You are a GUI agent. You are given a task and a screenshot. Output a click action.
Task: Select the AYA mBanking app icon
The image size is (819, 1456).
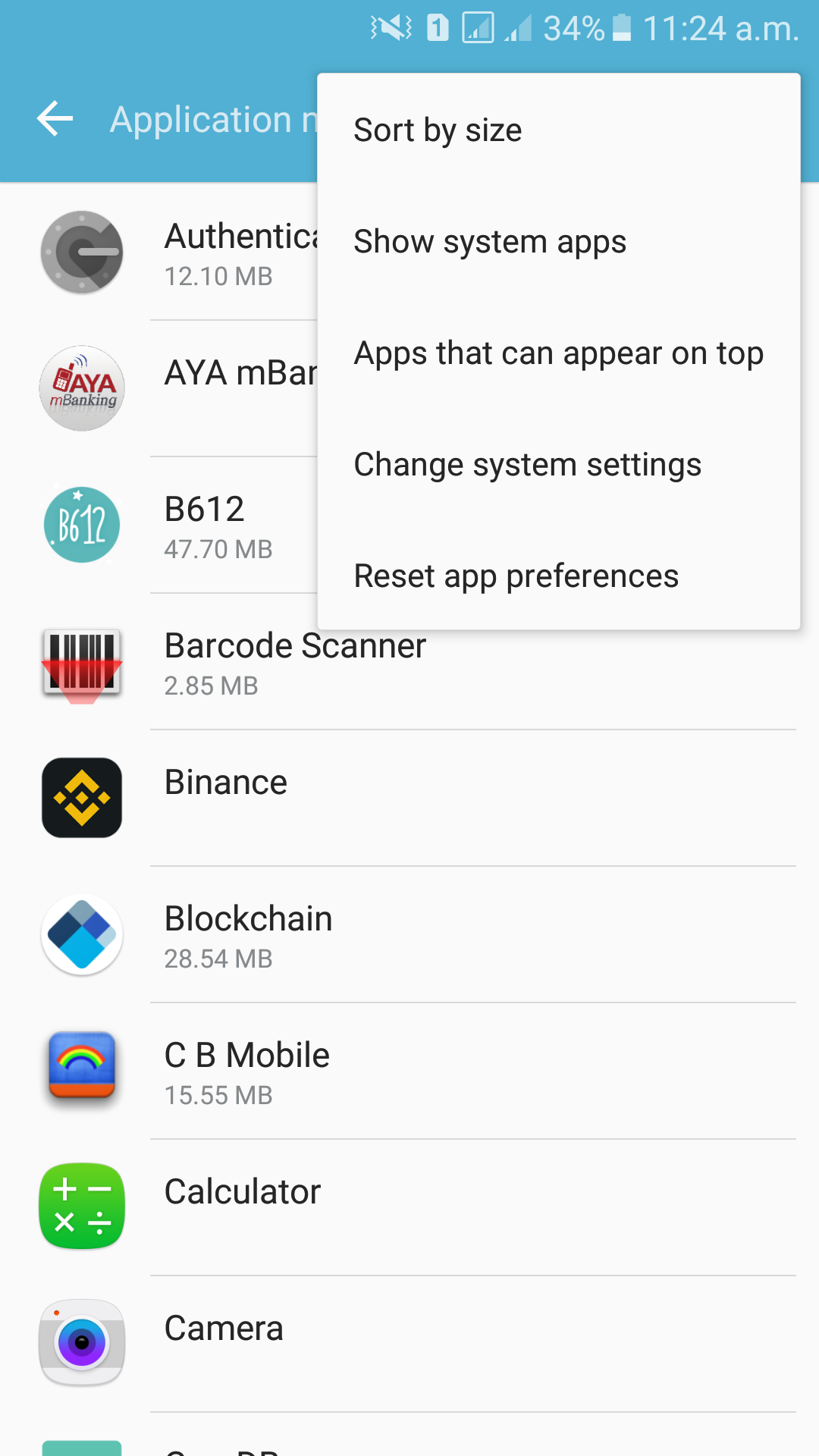(x=81, y=388)
